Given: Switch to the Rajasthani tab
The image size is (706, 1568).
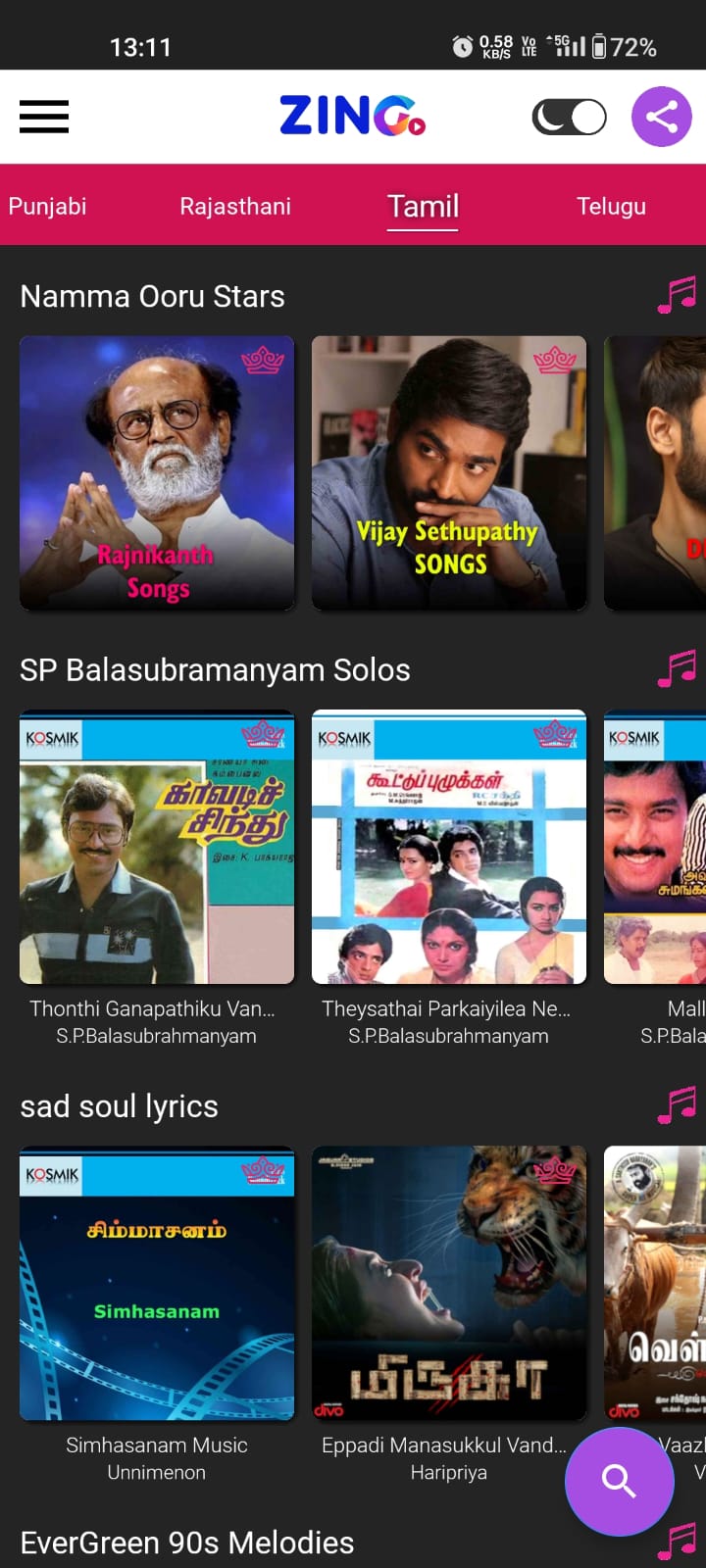Looking at the screenshot, I should pyautogui.click(x=235, y=206).
